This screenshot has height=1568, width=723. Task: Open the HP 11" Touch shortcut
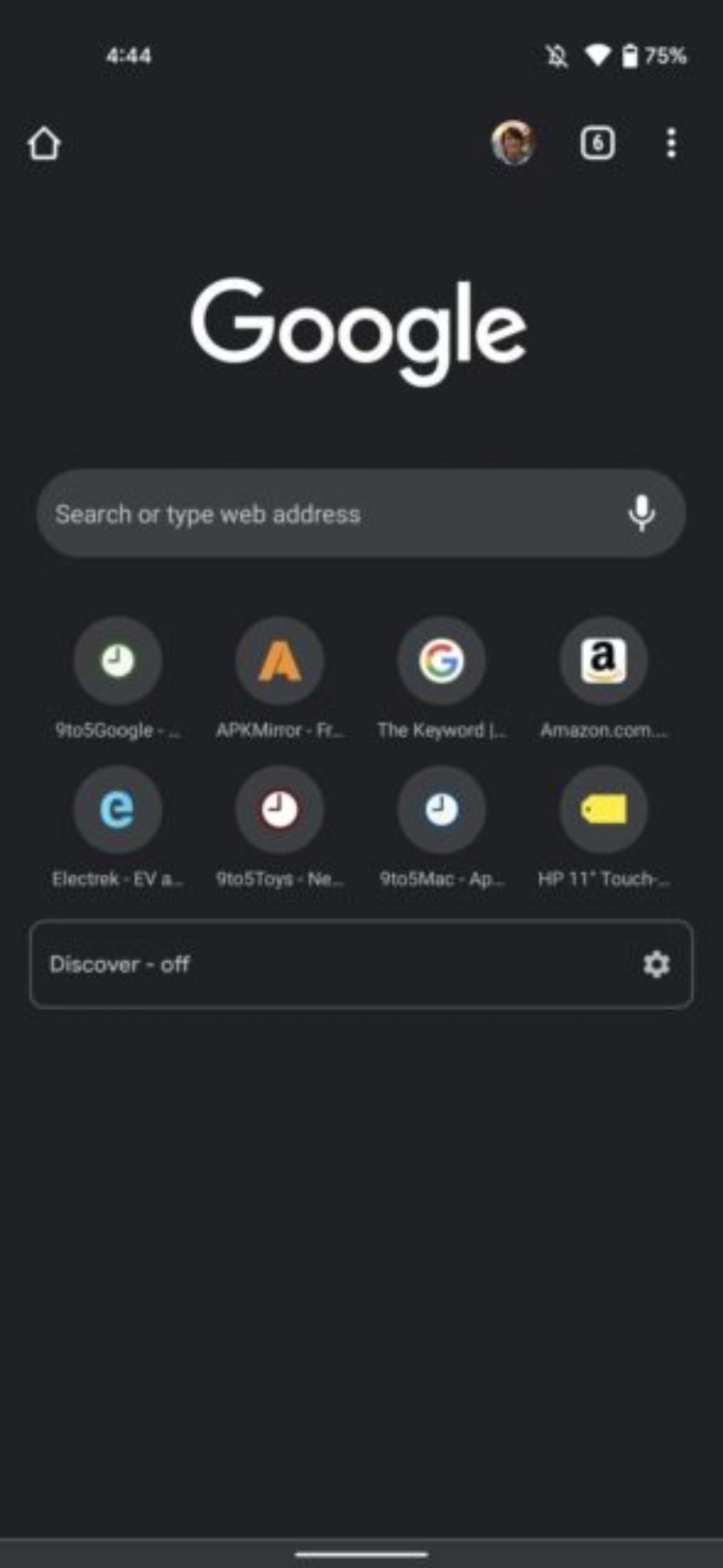tap(604, 828)
